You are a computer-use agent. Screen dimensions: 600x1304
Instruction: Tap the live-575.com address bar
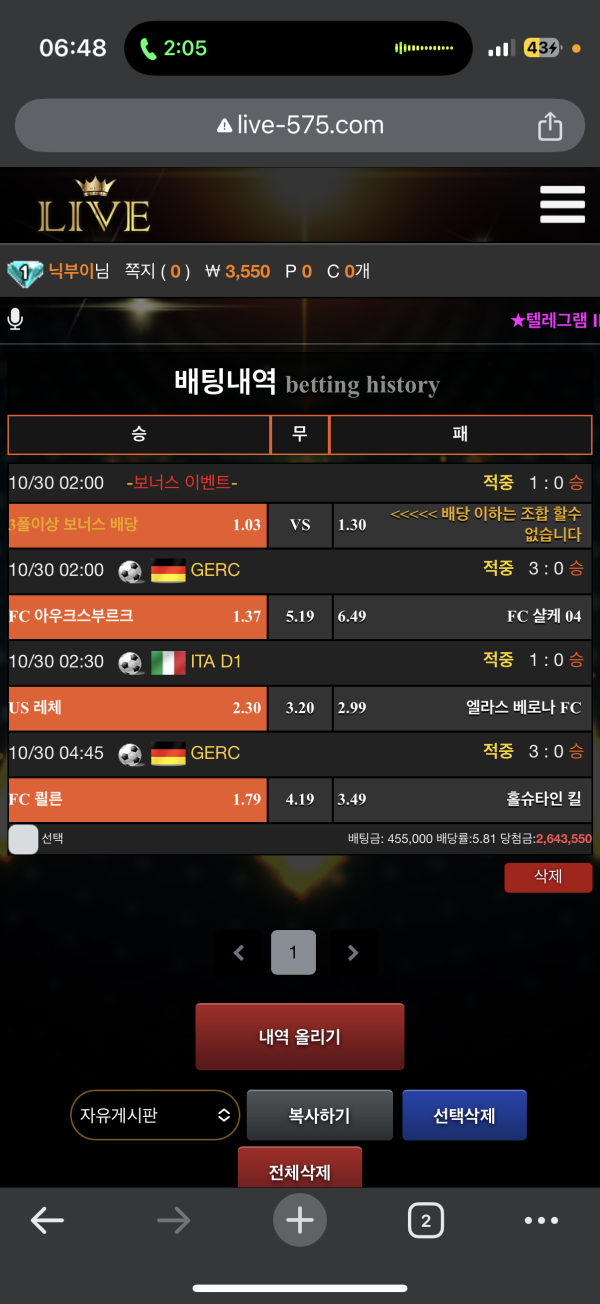(x=300, y=126)
